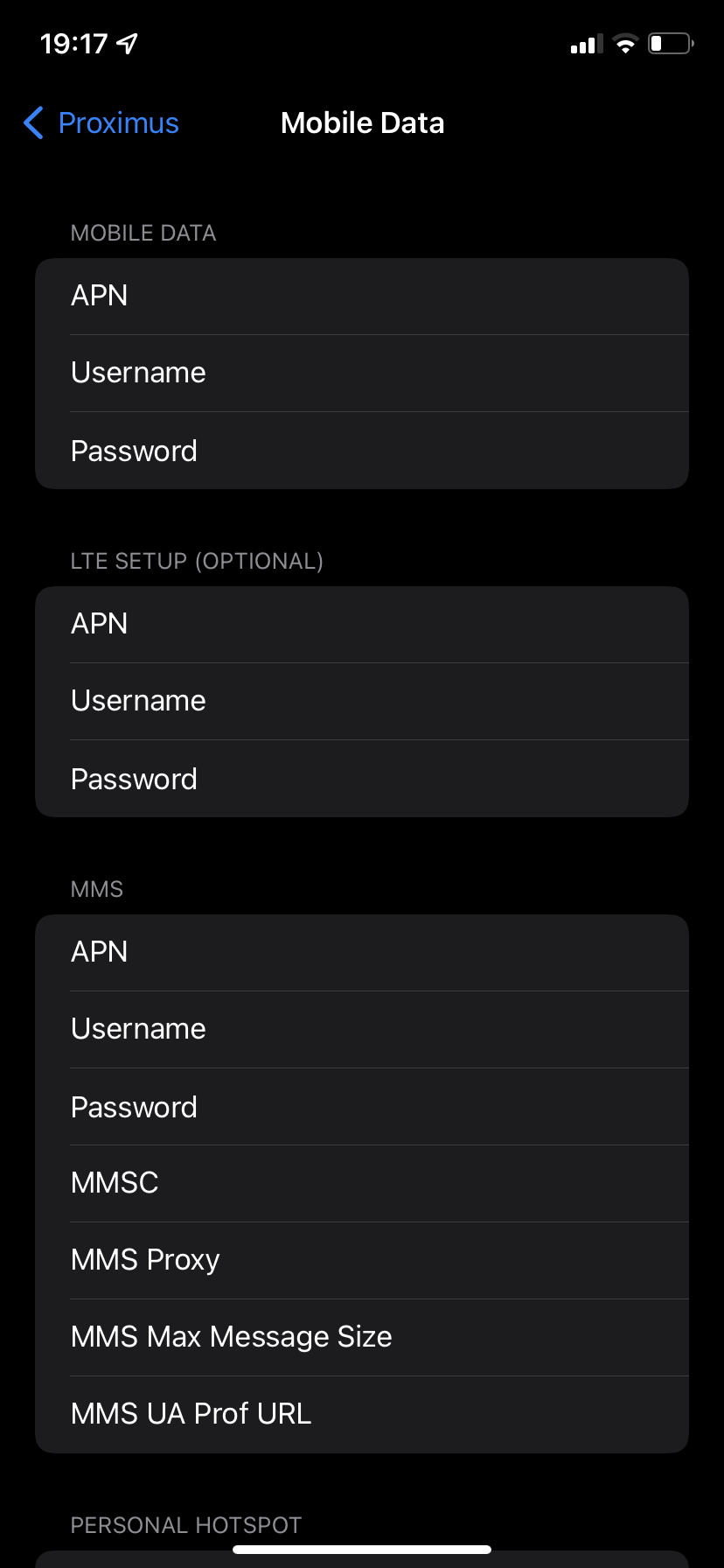Edit the APN field in MMS section

point(362,952)
